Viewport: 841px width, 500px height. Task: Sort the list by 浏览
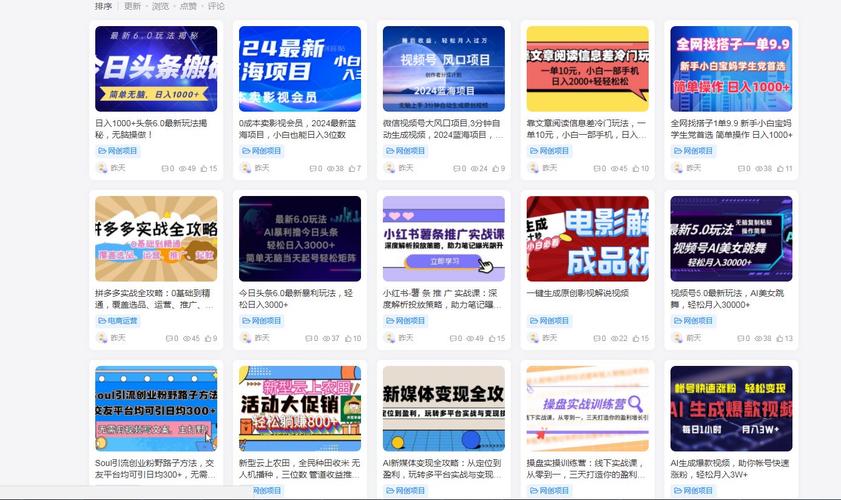point(160,6)
